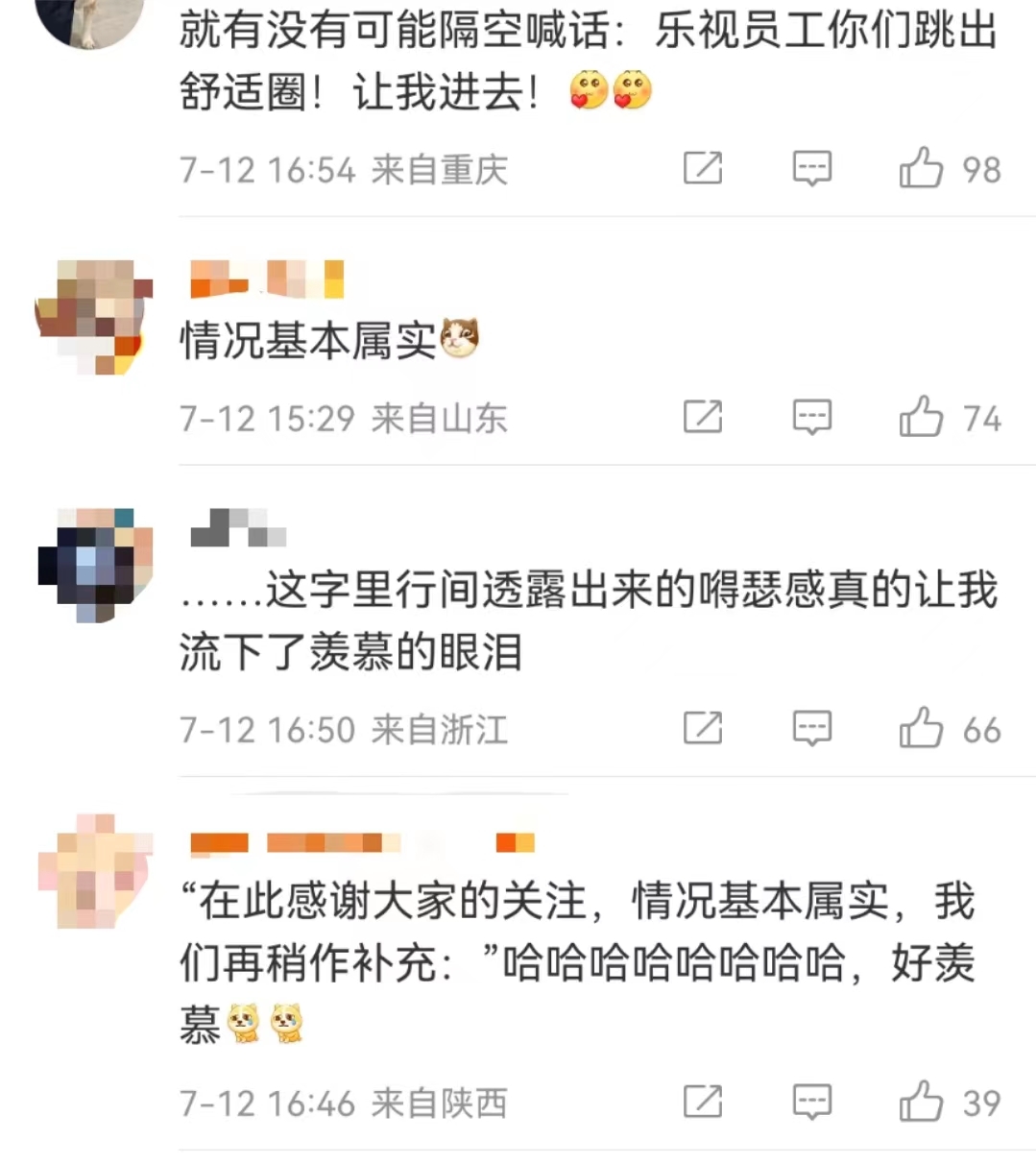This screenshot has width=1036, height=1164.
Task: Reply to the 陕西 comment at 16:46
Action: tap(811, 1102)
